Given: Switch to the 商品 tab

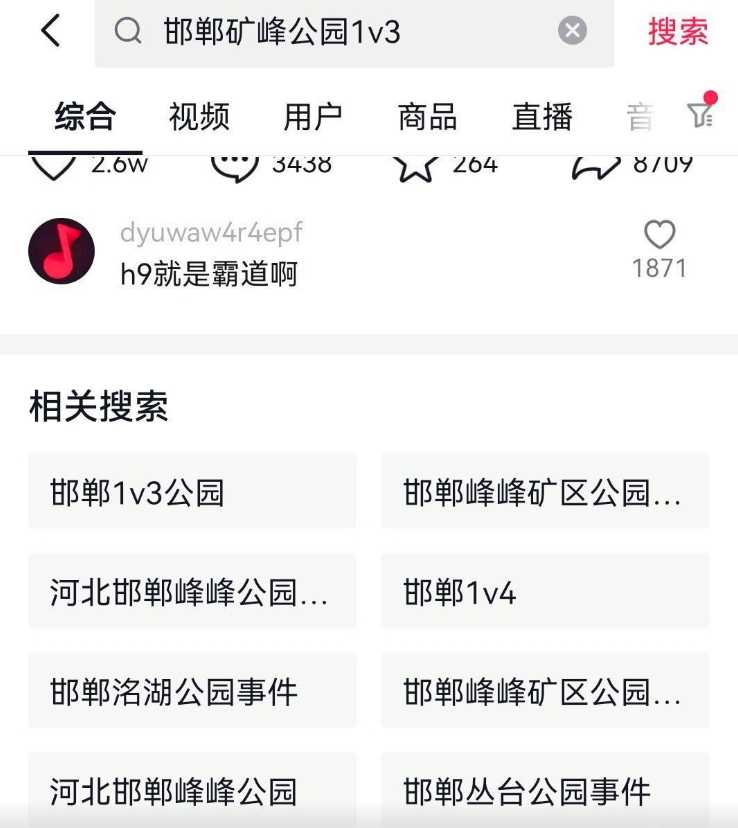Looking at the screenshot, I should (x=427, y=117).
